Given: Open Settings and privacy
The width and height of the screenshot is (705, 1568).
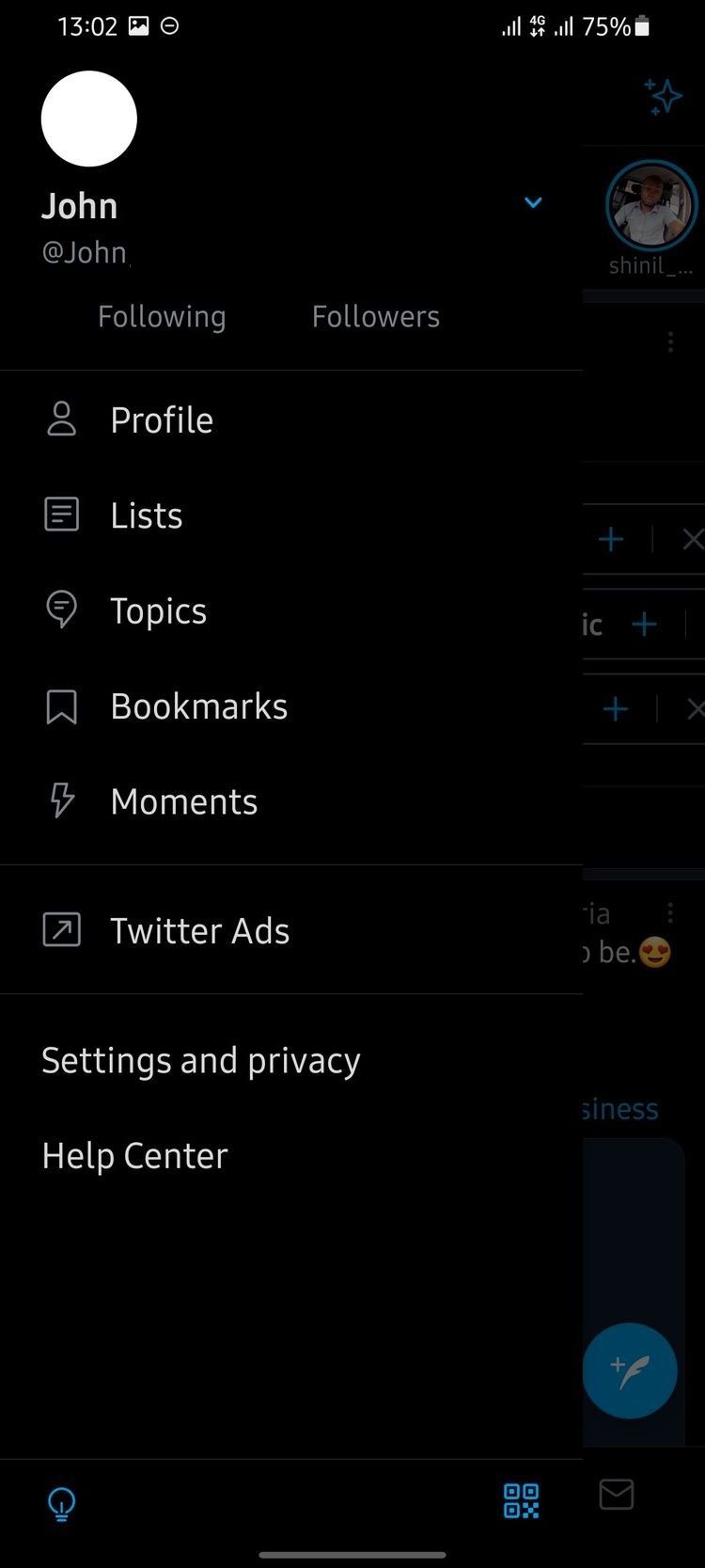Looking at the screenshot, I should click(200, 1059).
